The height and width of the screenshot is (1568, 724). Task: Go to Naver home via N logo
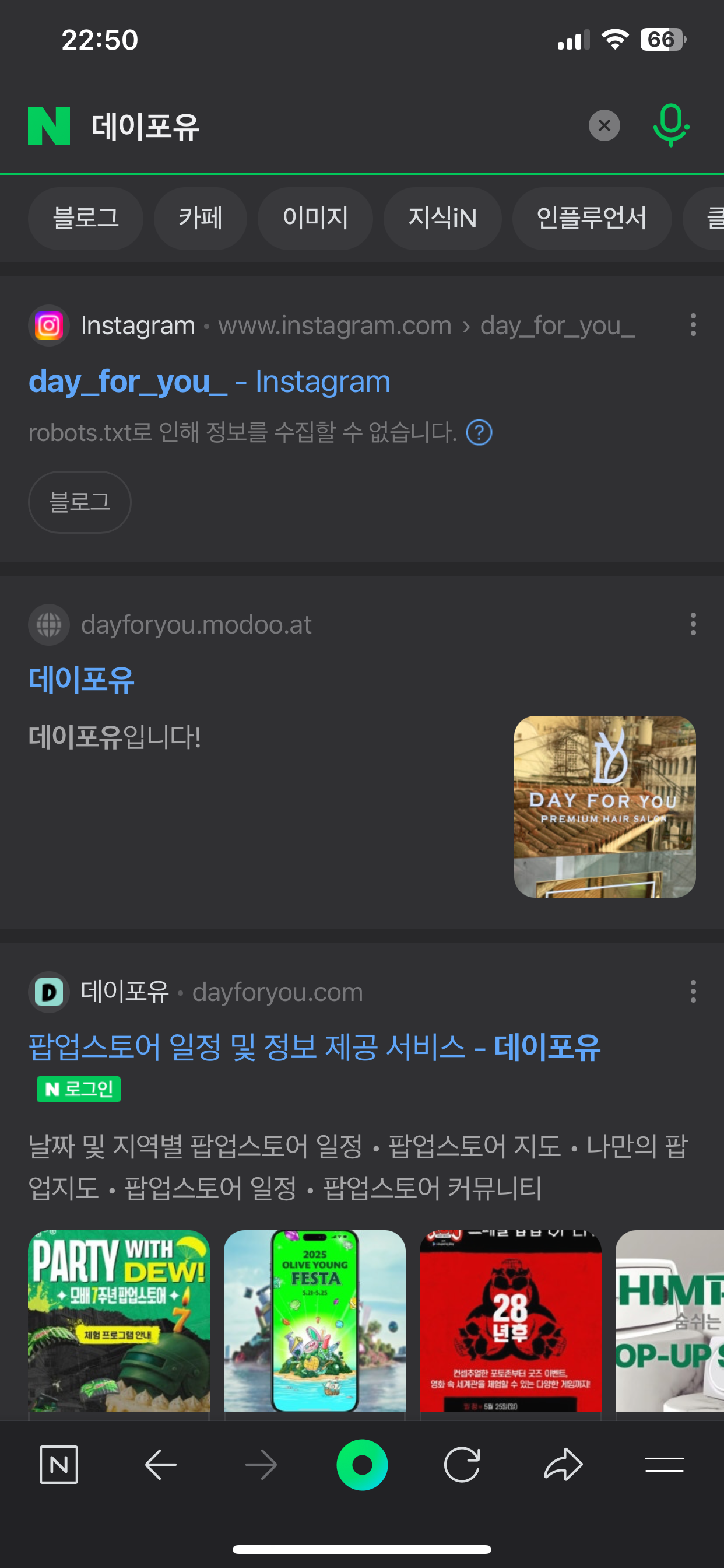50,126
